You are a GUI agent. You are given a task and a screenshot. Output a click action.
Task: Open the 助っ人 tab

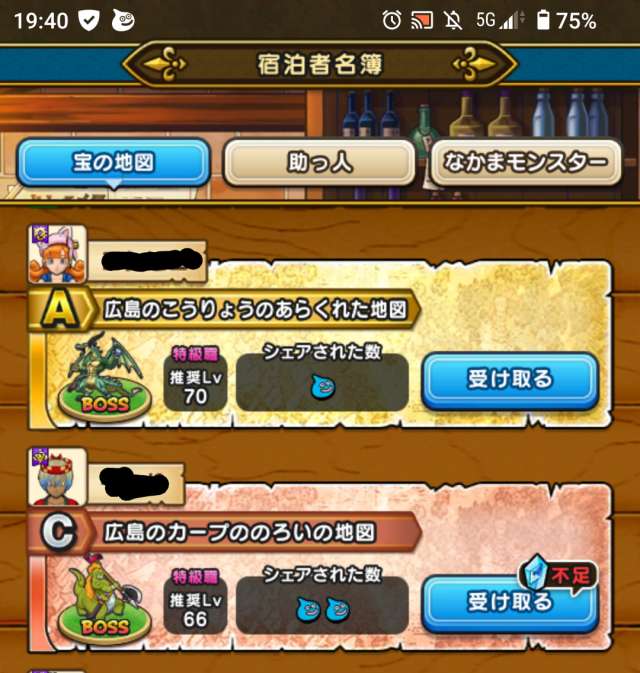coord(319,162)
